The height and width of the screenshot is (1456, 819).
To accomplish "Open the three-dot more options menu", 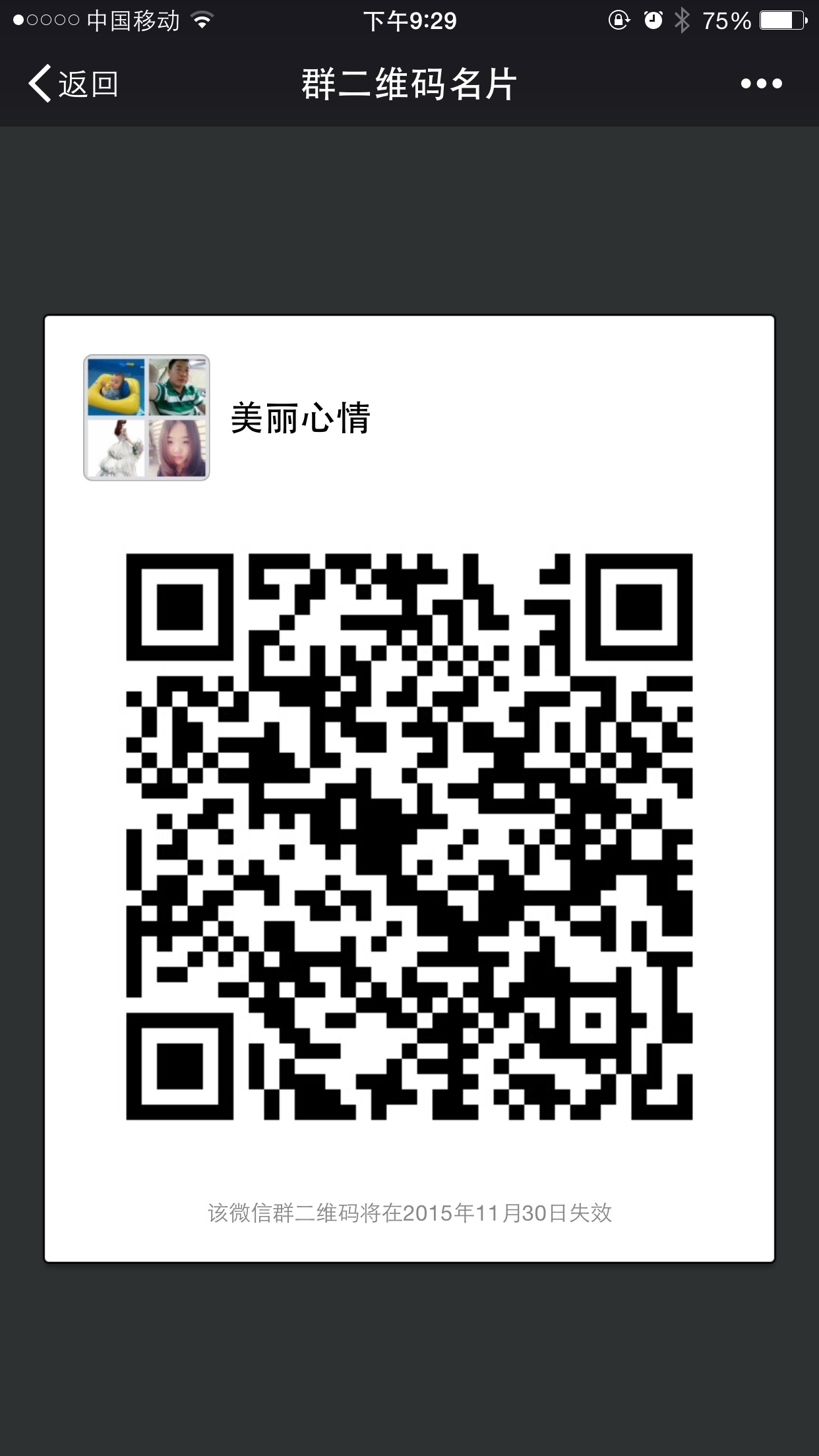I will point(761,84).
